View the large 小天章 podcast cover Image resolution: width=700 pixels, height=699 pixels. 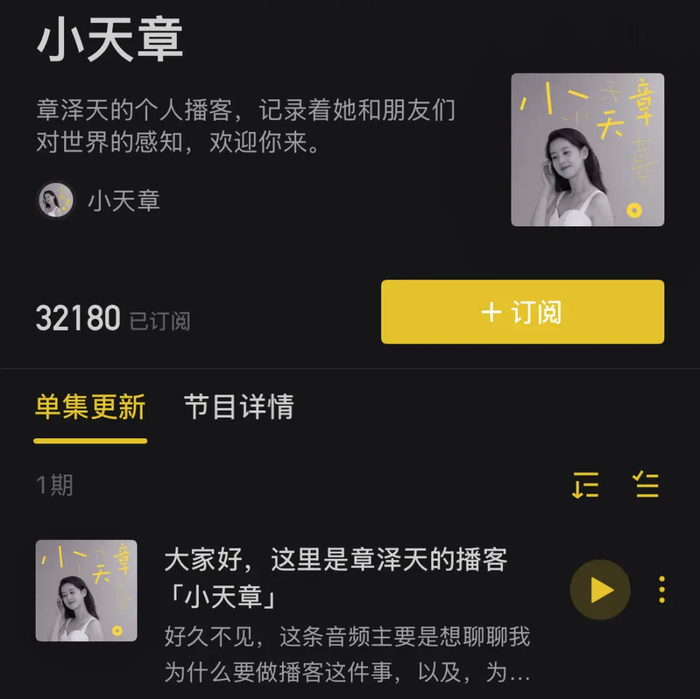pos(587,150)
